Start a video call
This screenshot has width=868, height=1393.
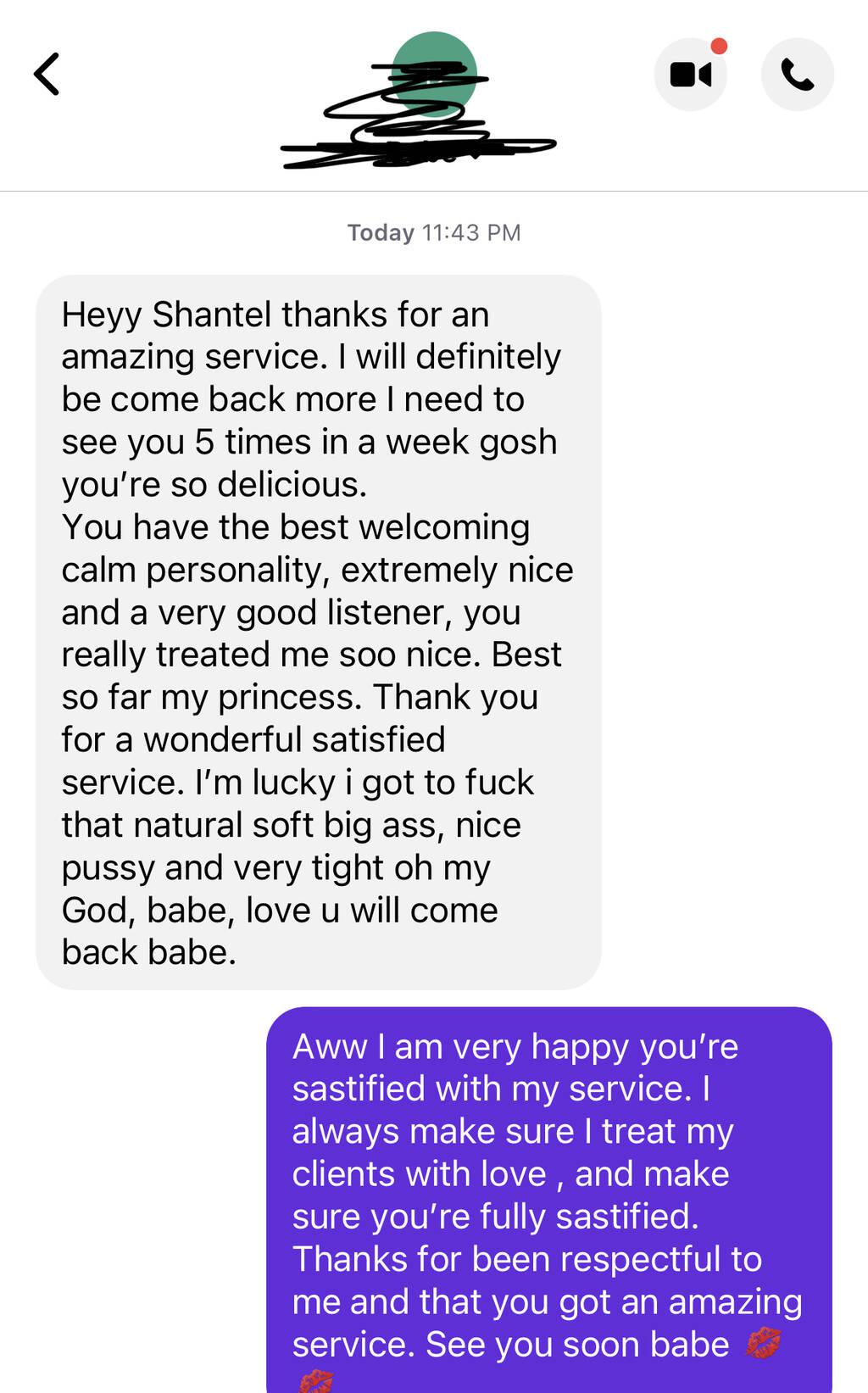click(x=691, y=75)
